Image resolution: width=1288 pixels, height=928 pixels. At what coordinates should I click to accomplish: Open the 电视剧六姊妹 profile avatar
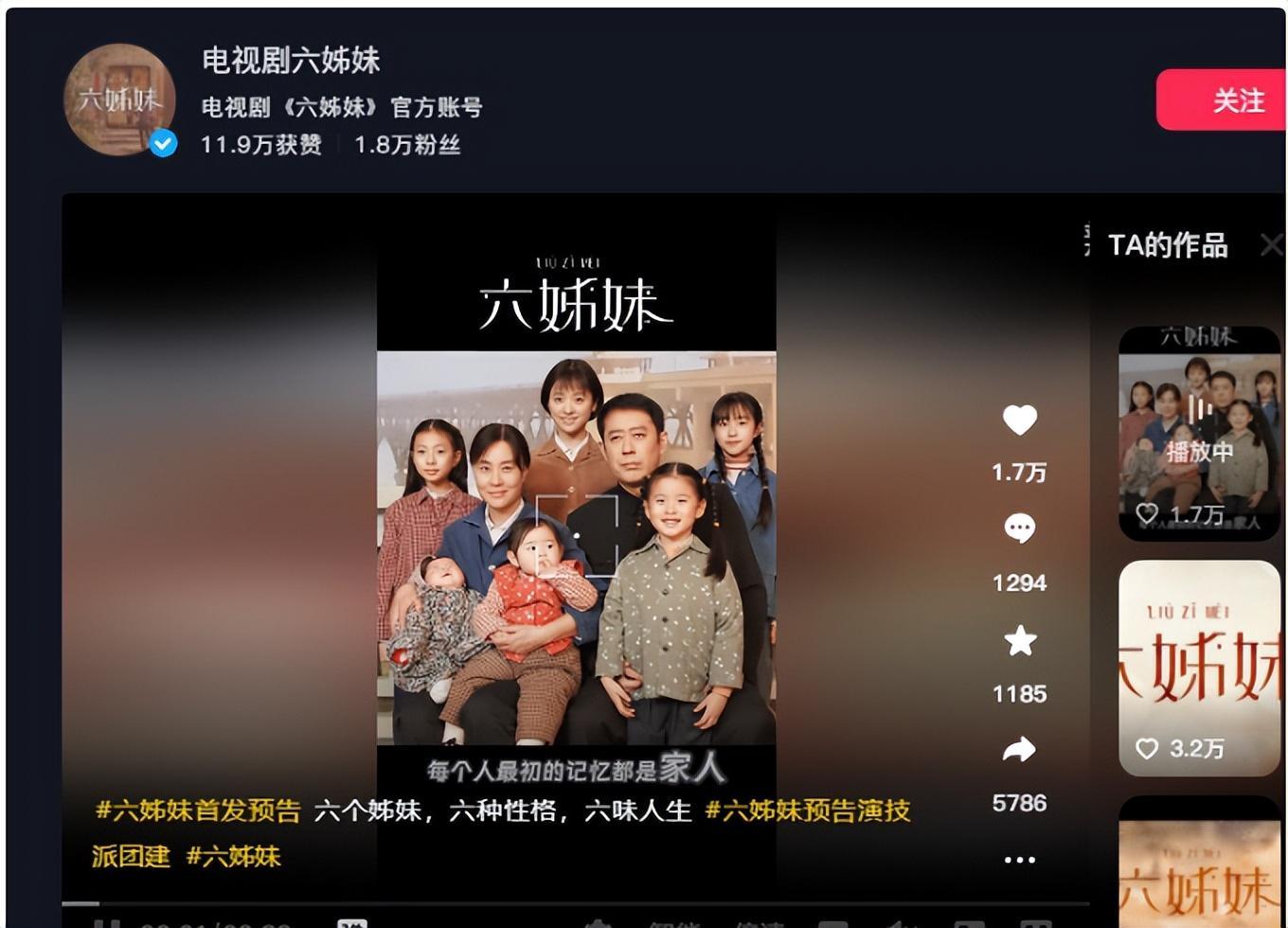pos(119,98)
